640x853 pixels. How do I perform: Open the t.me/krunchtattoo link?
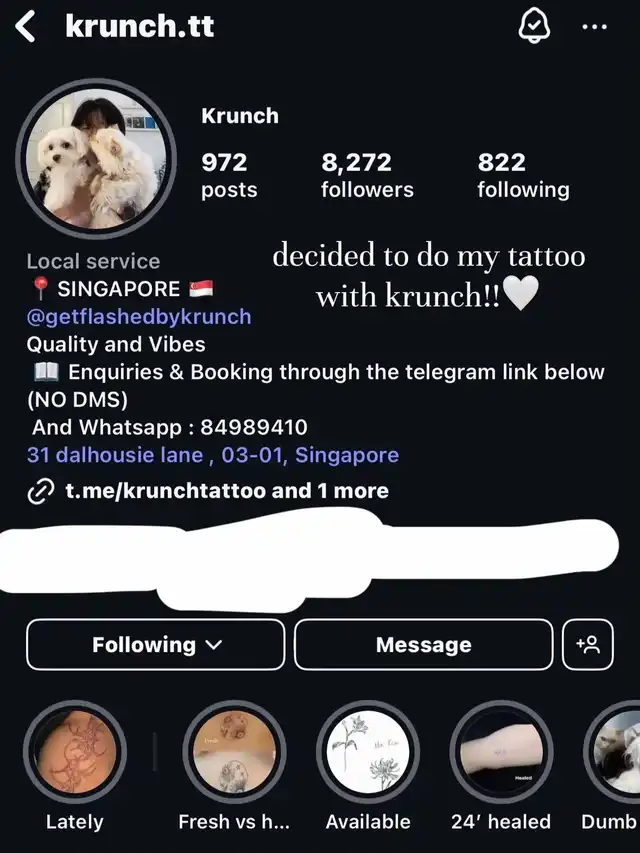(166, 491)
